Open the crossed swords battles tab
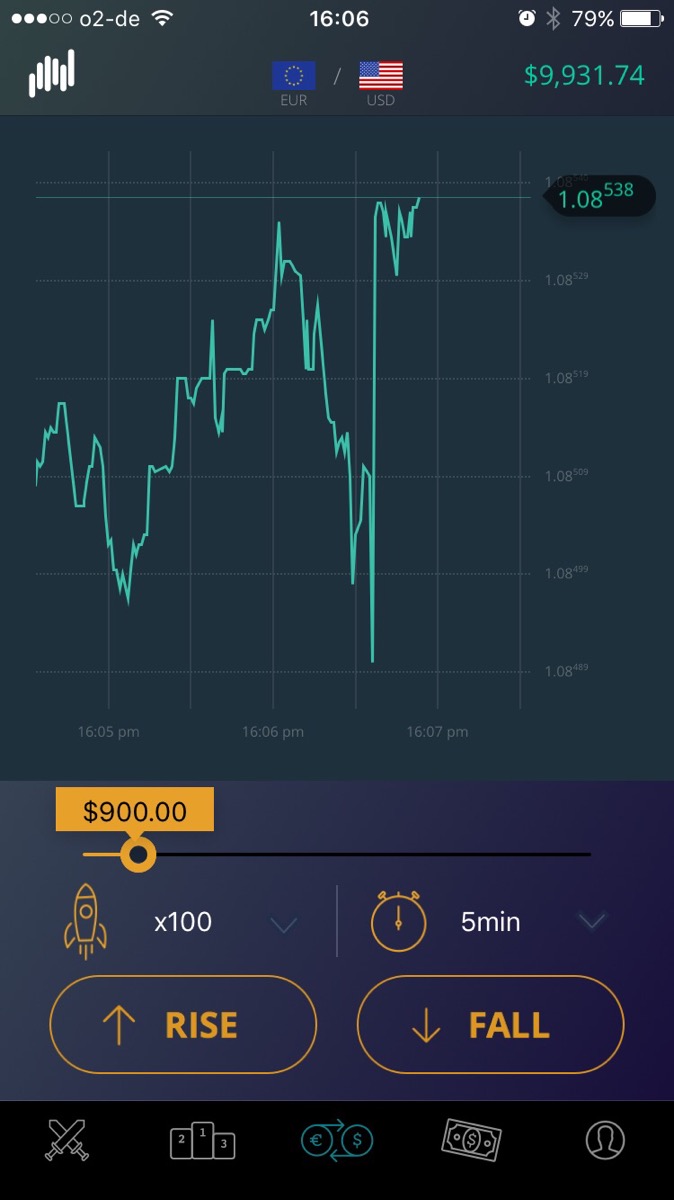 tap(67, 1140)
